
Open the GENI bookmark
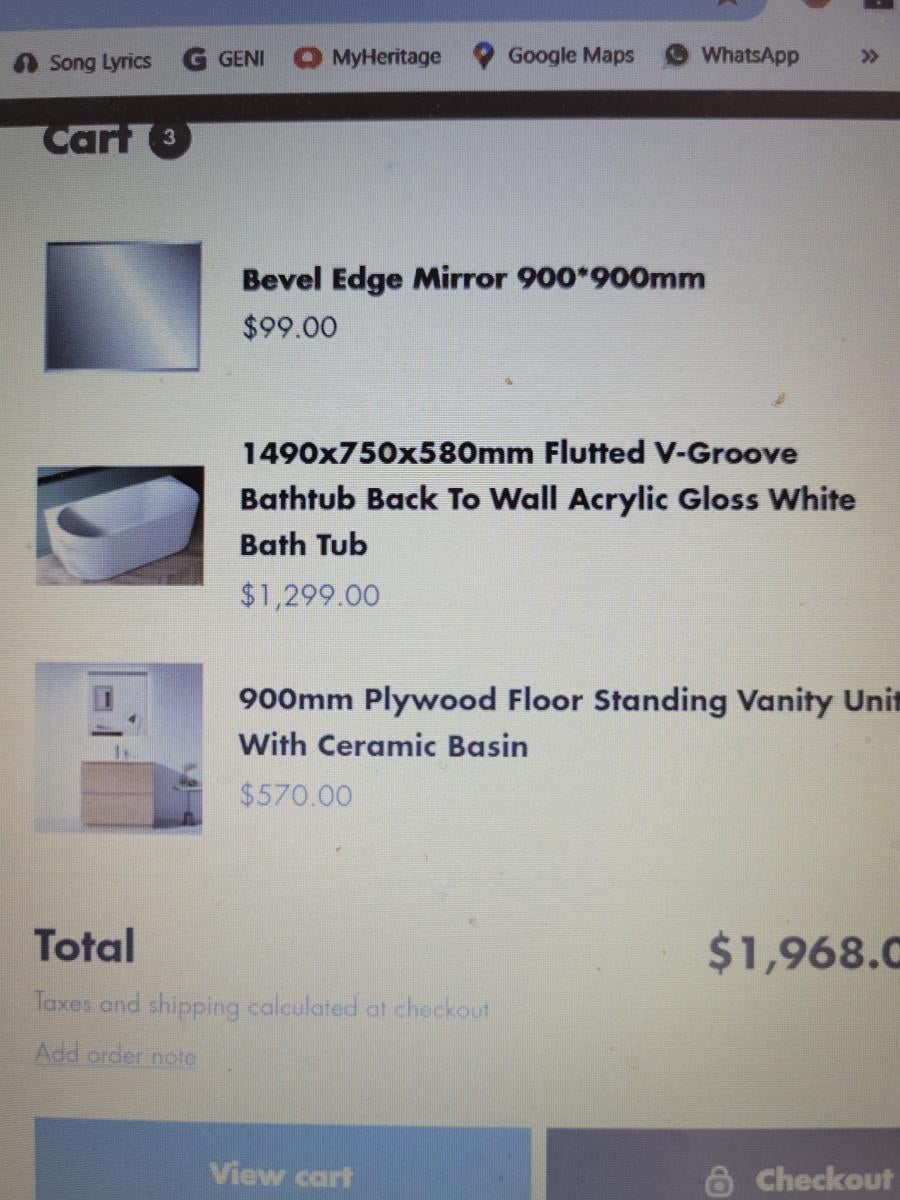click(225, 59)
